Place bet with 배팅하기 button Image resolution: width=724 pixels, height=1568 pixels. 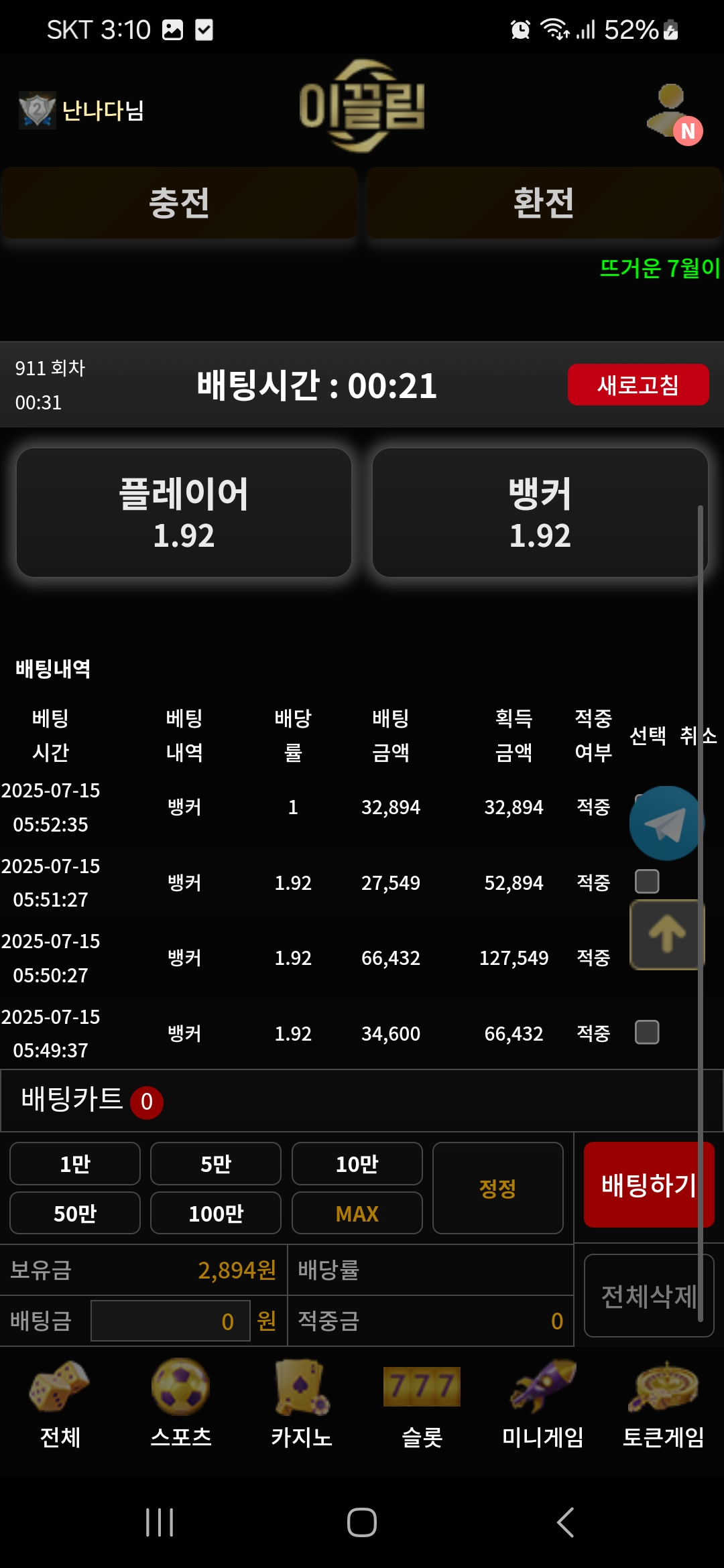click(648, 1185)
